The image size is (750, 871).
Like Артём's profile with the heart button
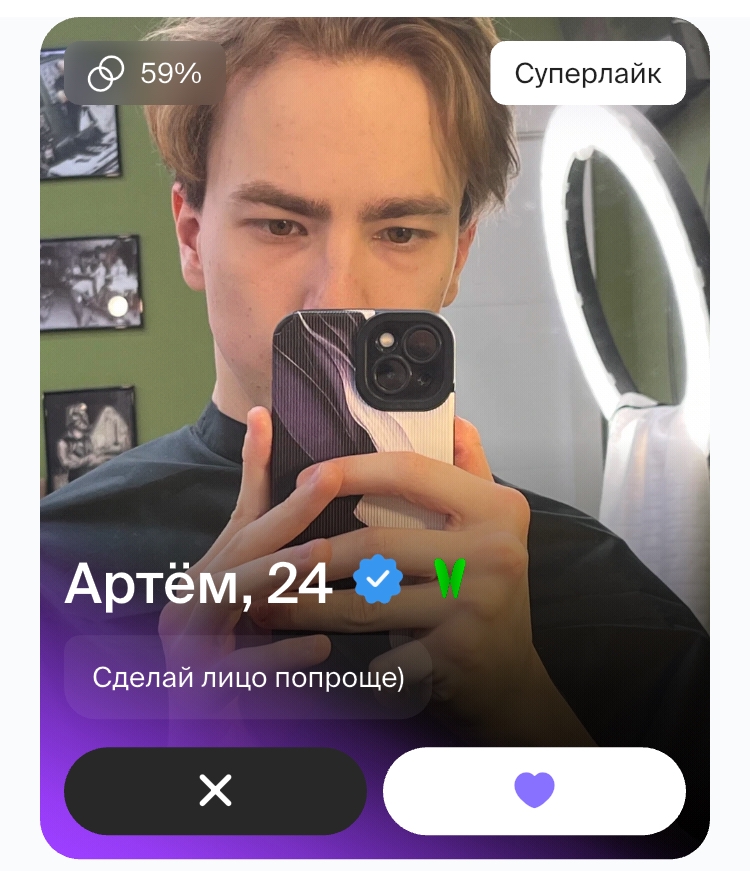534,790
